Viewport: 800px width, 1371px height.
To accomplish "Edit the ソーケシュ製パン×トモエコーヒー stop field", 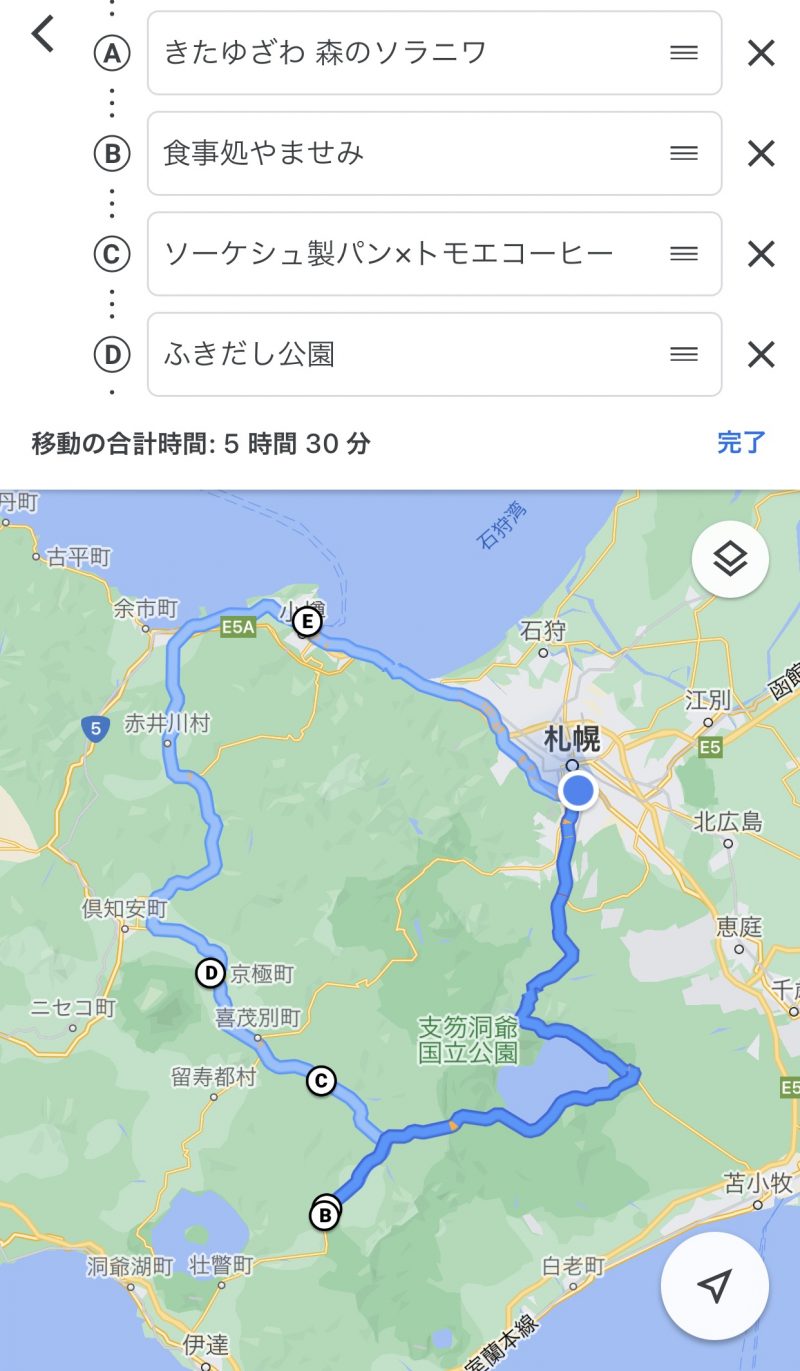I will 400,254.
